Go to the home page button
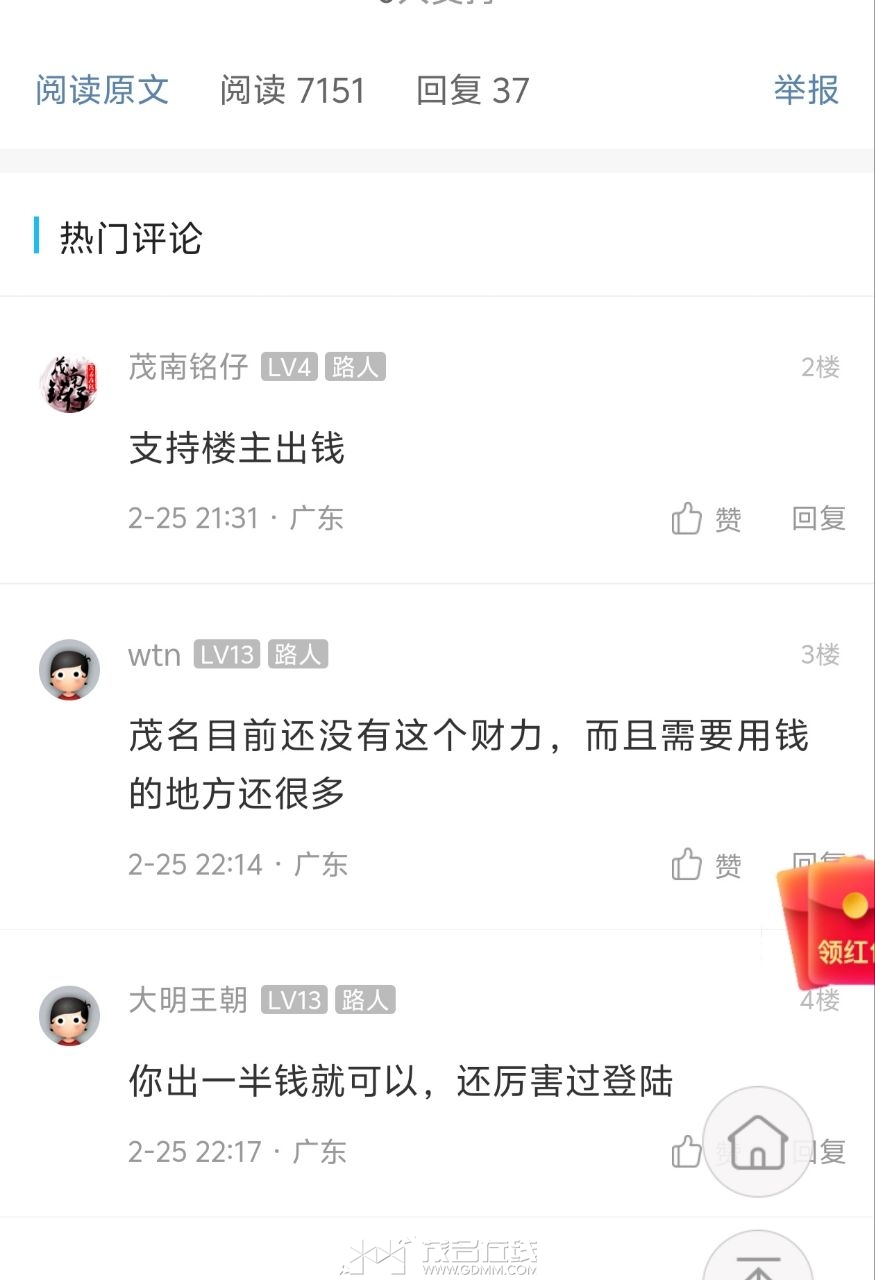The height and width of the screenshot is (1280, 875). click(757, 1142)
